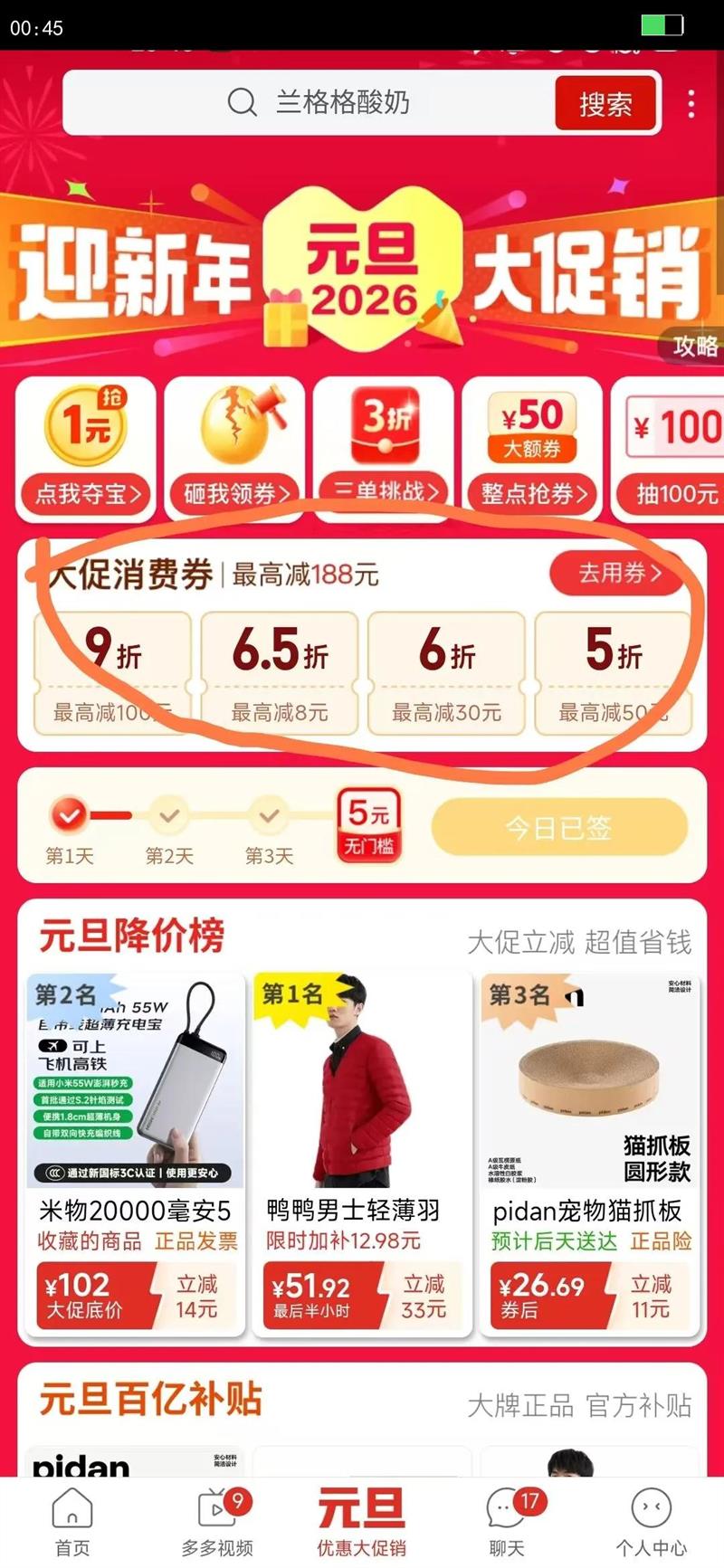
Task: Open the 聊天 chat icon
Action: [504, 1506]
